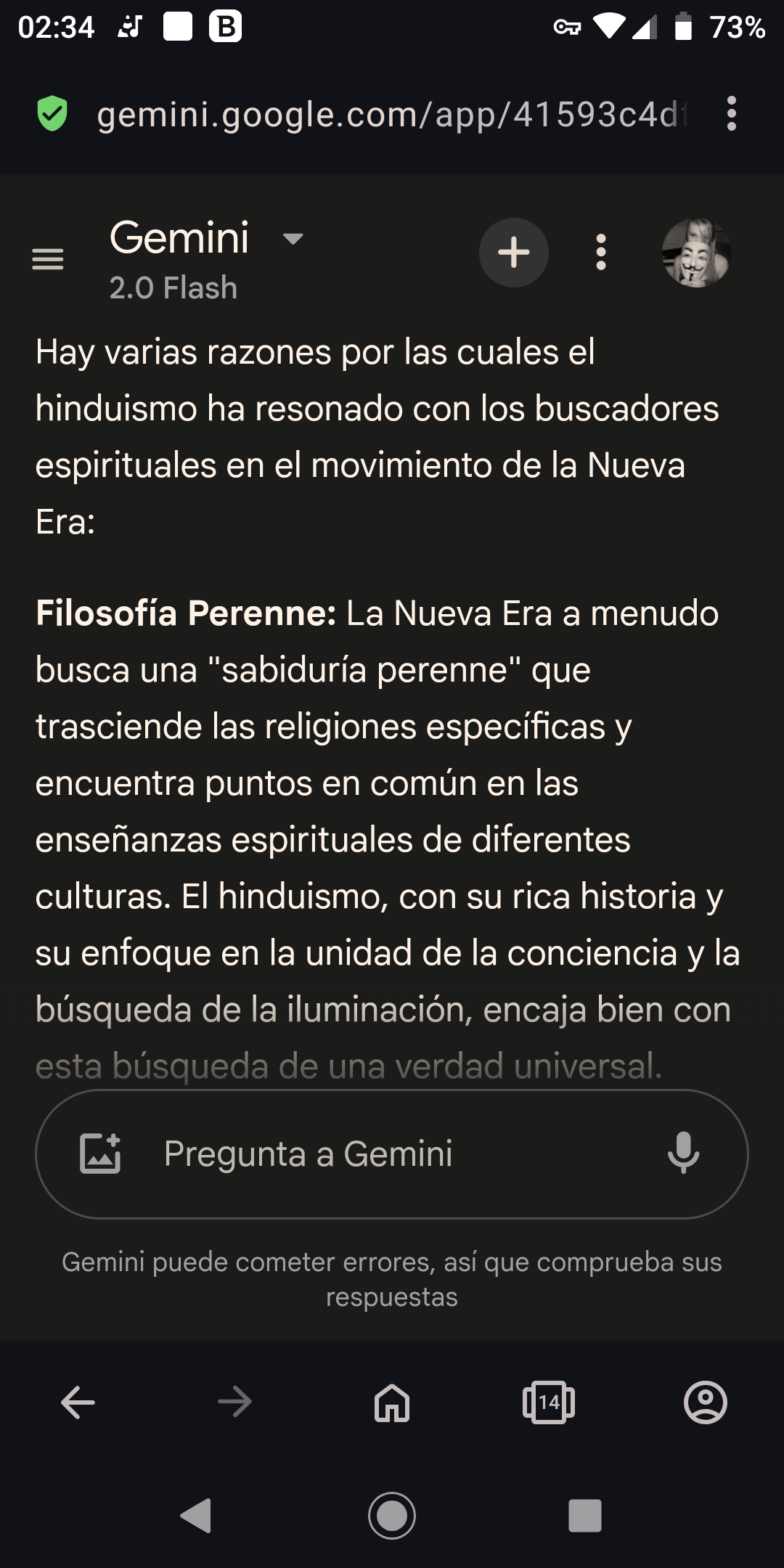View site security shield info
Screen dimensions: 784x1568
(x=52, y=114)
